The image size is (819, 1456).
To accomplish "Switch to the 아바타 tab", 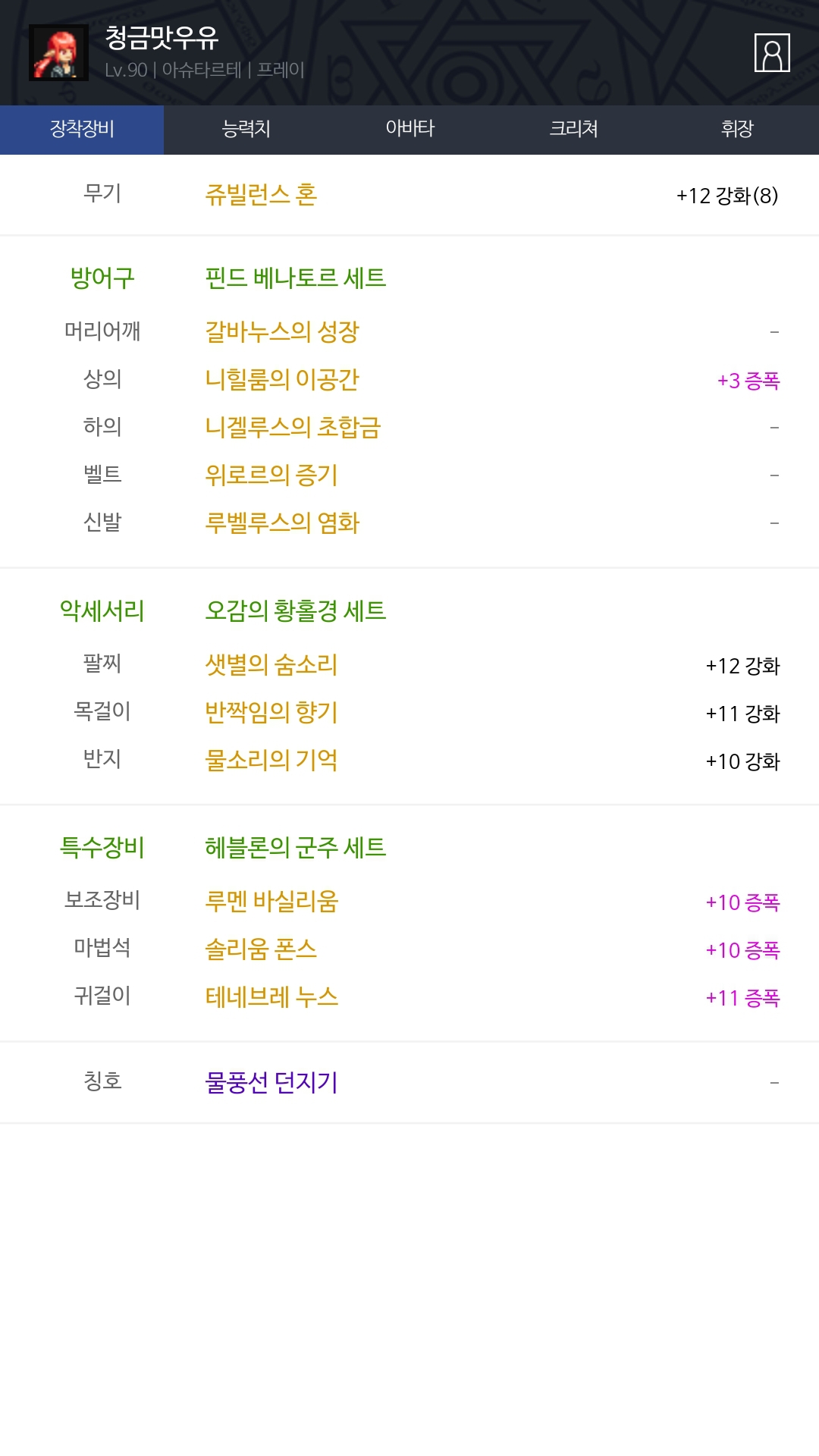I will pos(409,129).
